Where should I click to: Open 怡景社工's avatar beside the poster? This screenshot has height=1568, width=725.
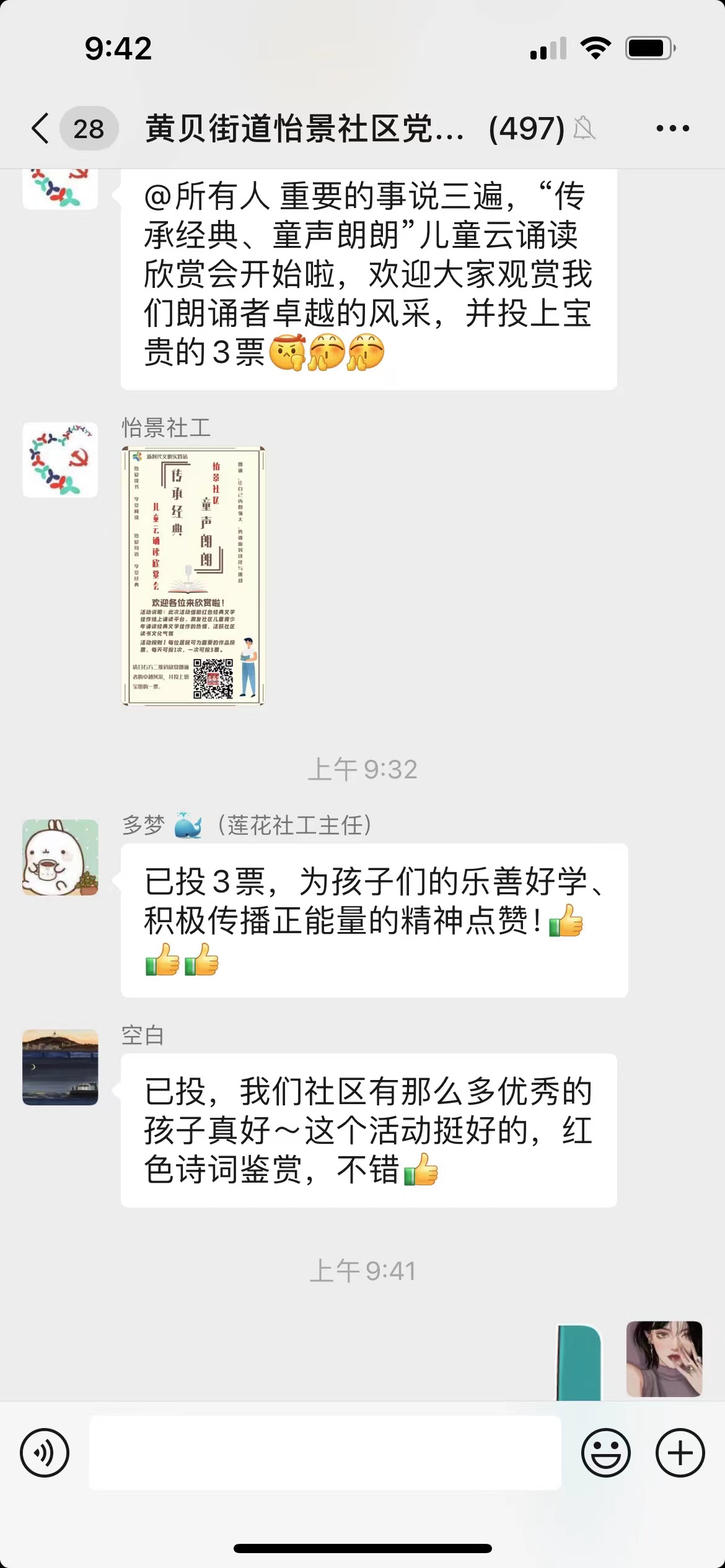tap(60, 460)
